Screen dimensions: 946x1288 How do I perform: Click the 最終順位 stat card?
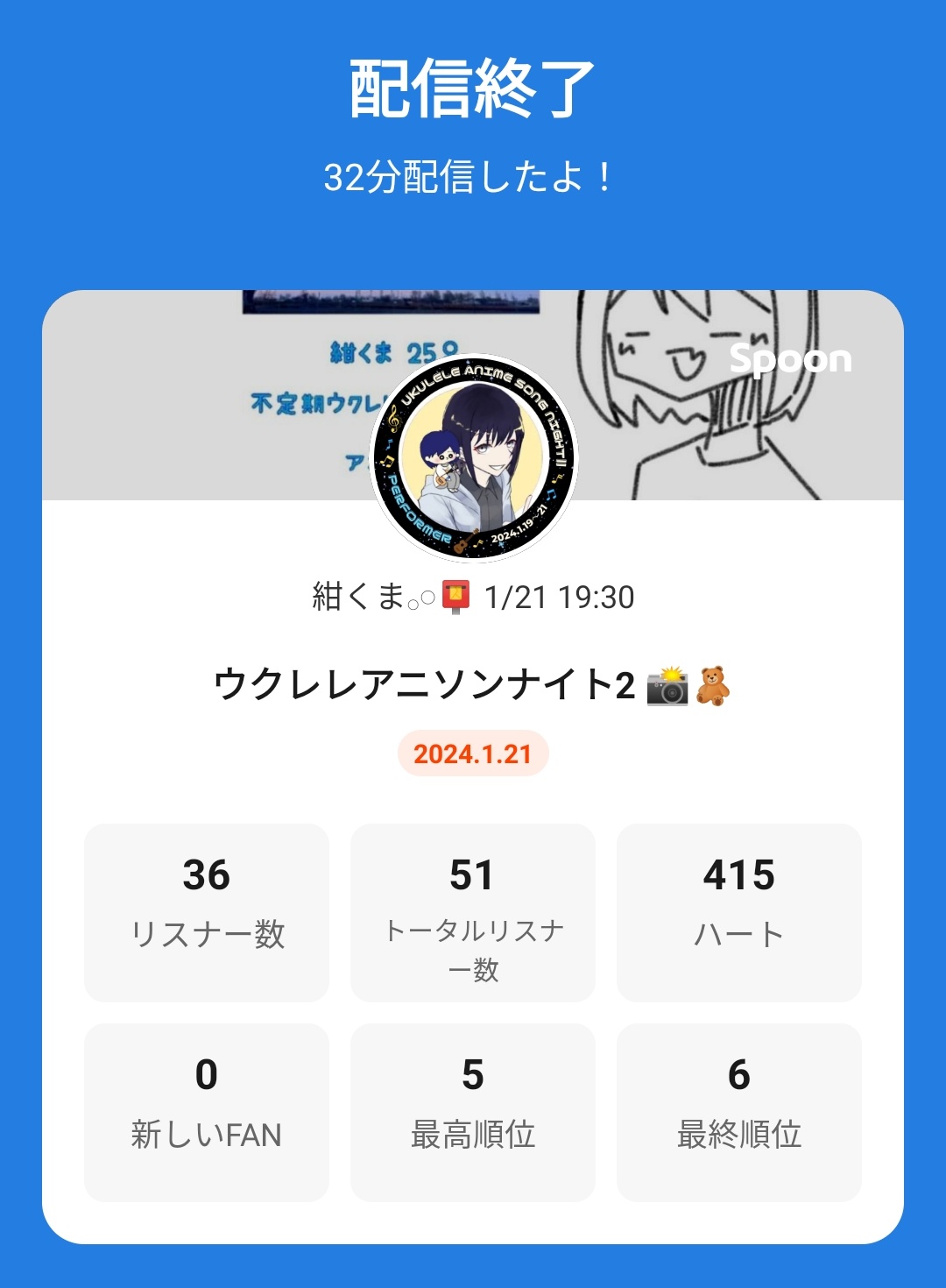click(x=738, y=1111)
